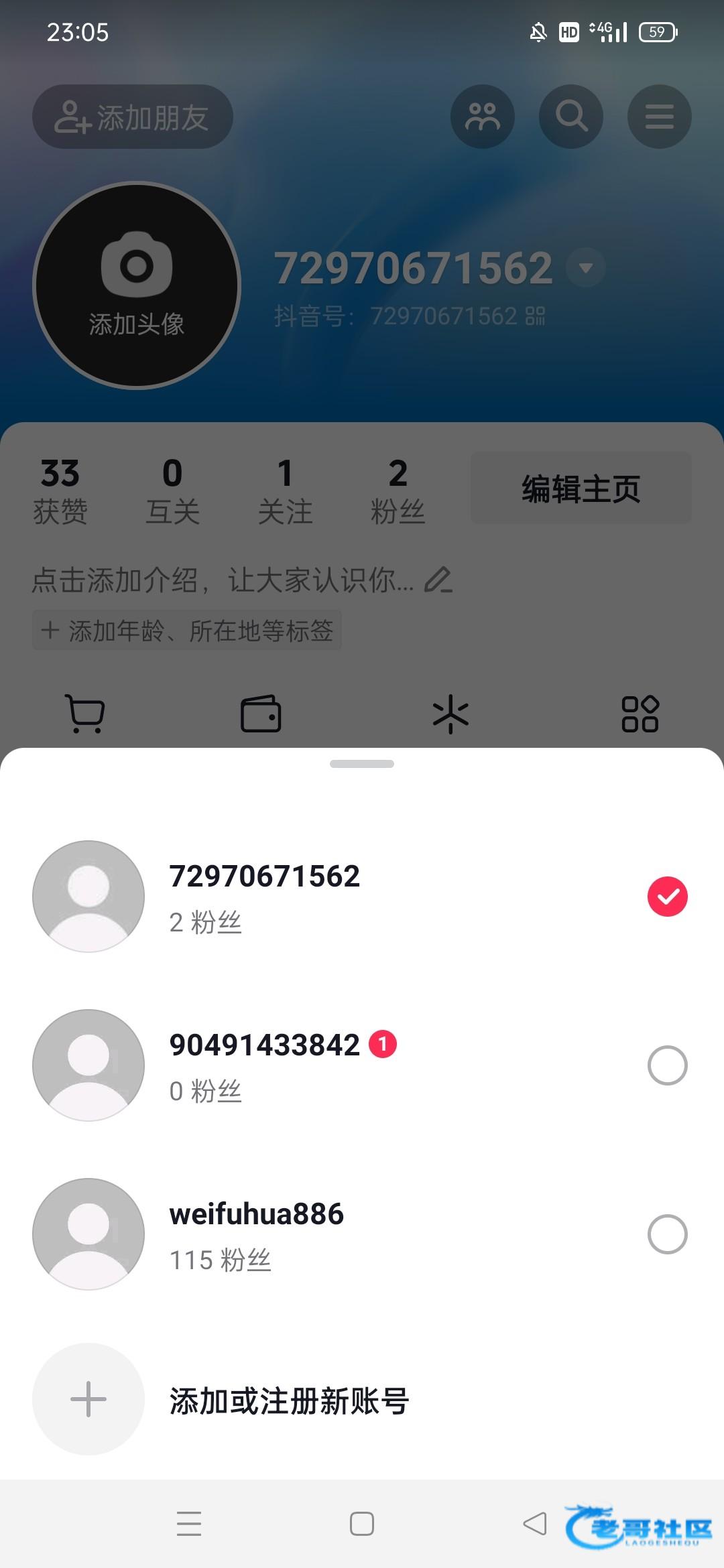Open the hamburger menu at top right
The width and height of the screenshot is (724, 1568).
tap(660, 117)
